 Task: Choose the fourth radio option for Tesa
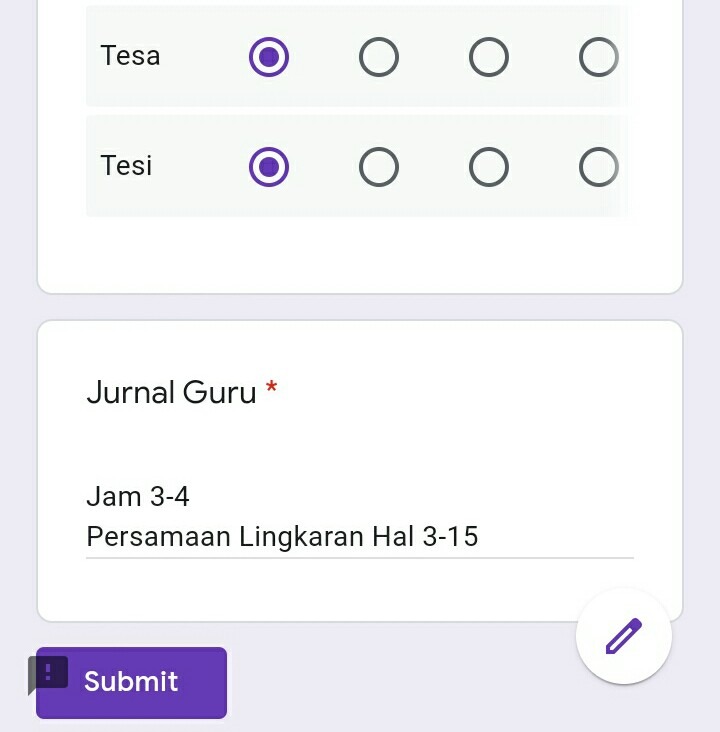[598, 57]
